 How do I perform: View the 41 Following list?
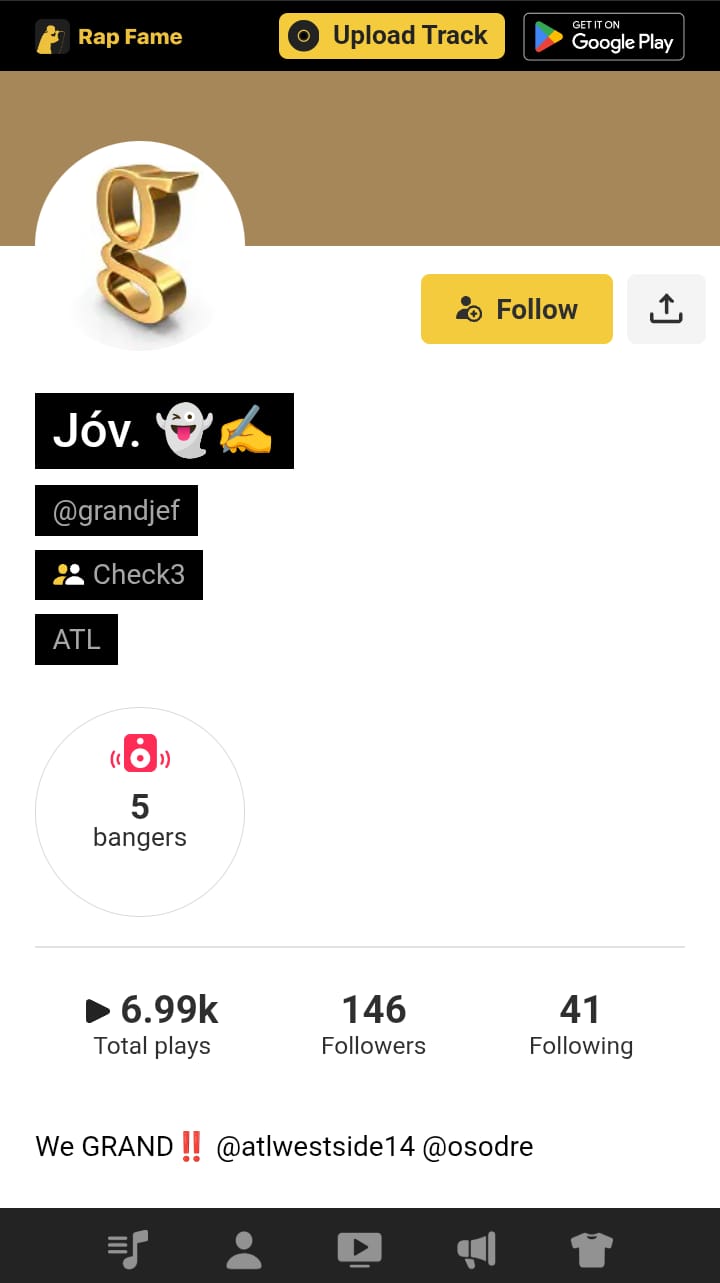point(580,1024)
